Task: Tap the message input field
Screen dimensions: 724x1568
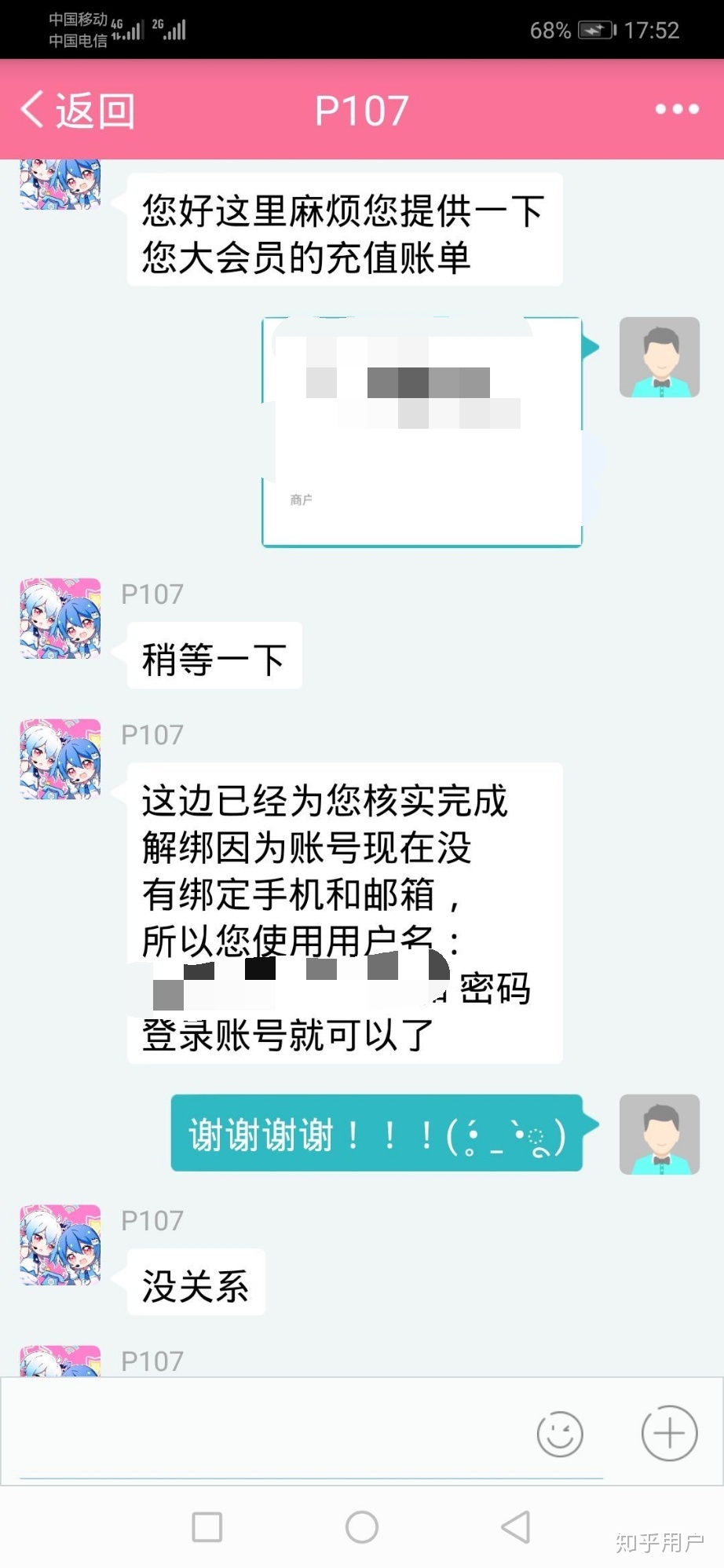Action: tap(267, 1434)
